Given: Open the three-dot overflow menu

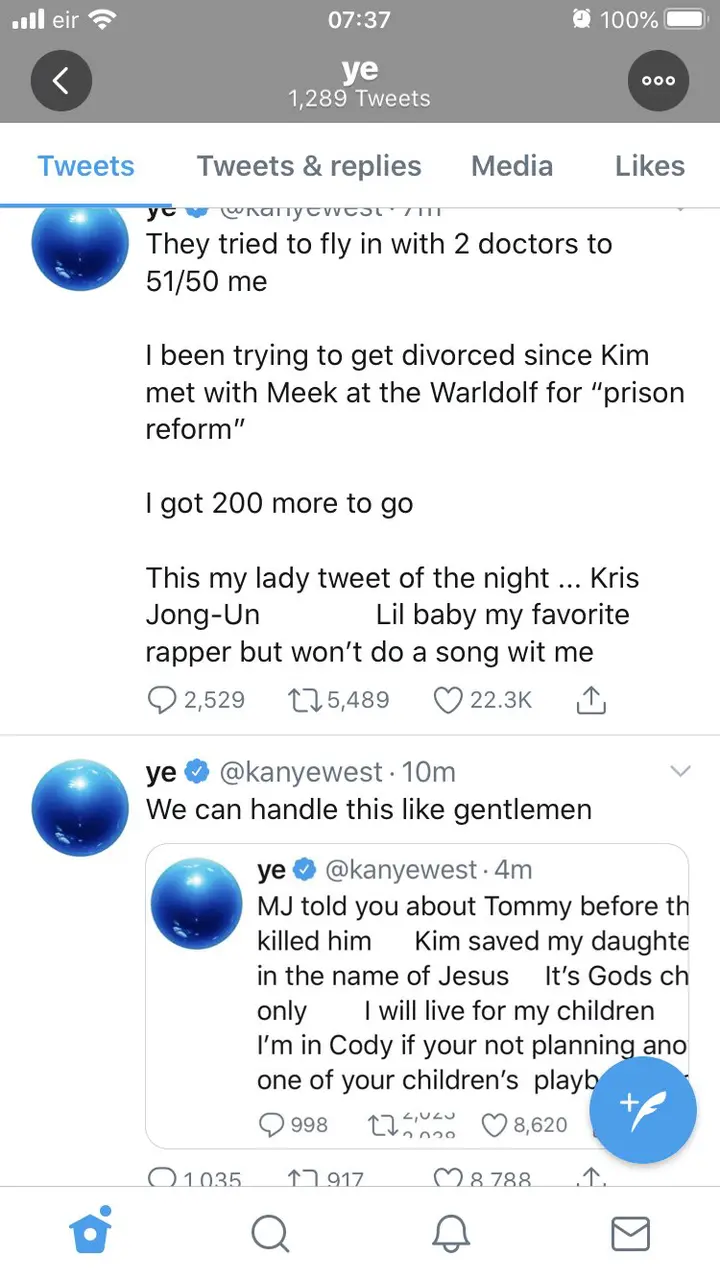Looking at the screenshot, I should (x=658, y=80).
